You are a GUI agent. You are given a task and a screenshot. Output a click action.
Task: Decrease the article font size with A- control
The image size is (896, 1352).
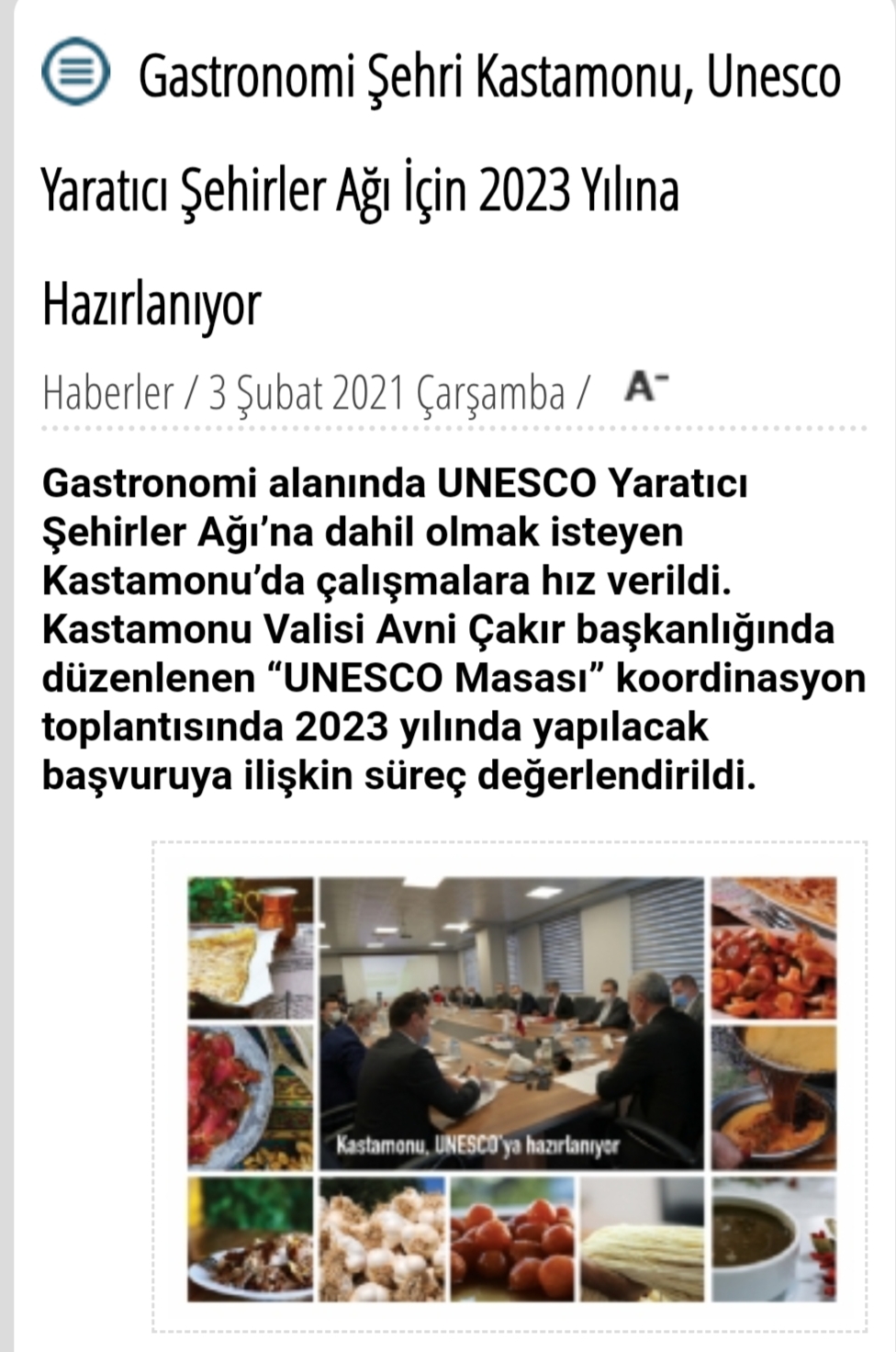(x=645, y=389)
